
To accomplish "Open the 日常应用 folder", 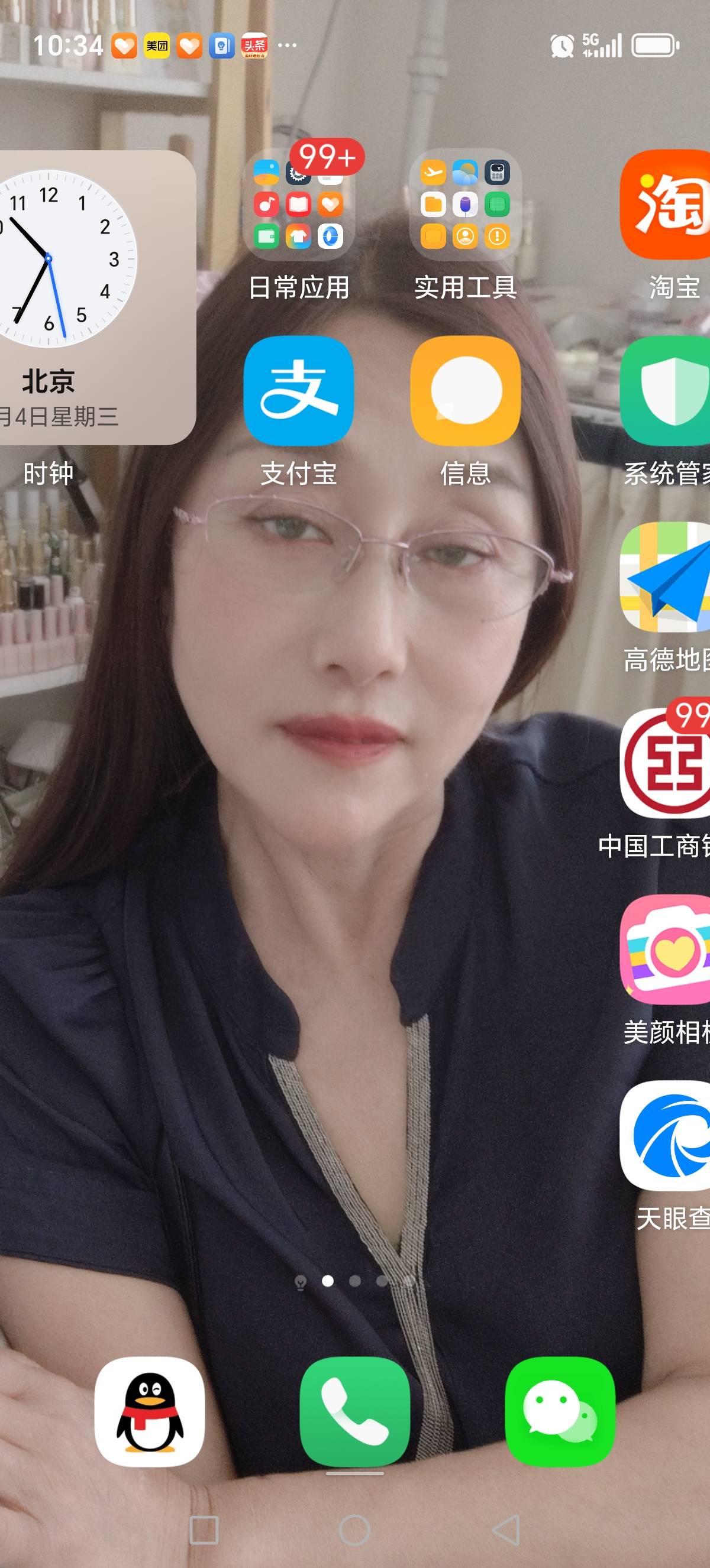I will [x=298, y=205].
